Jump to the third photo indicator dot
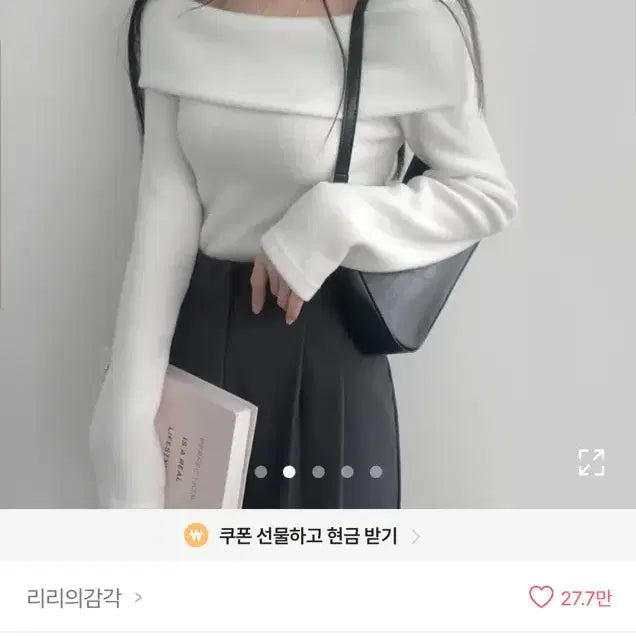The height and width of the screenshot is (636, 636). tap(318, 472)
